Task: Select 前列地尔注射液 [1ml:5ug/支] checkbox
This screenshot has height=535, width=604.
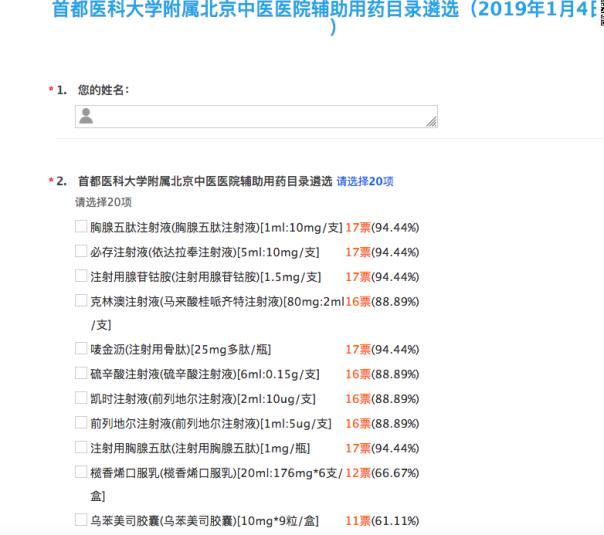Action: pyautogui.click(x=81, y=422)
